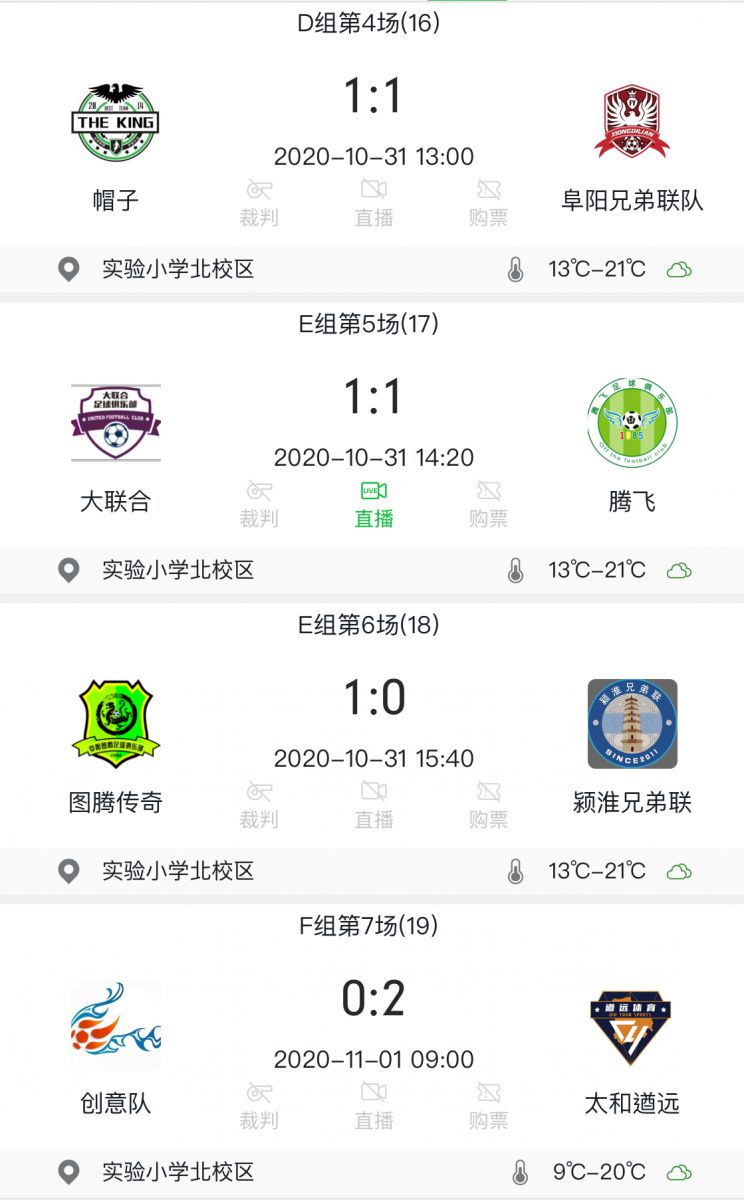Open 太和遒远 team page
The width and height of the screenshot is (744, 1200).
point(632,1103)
